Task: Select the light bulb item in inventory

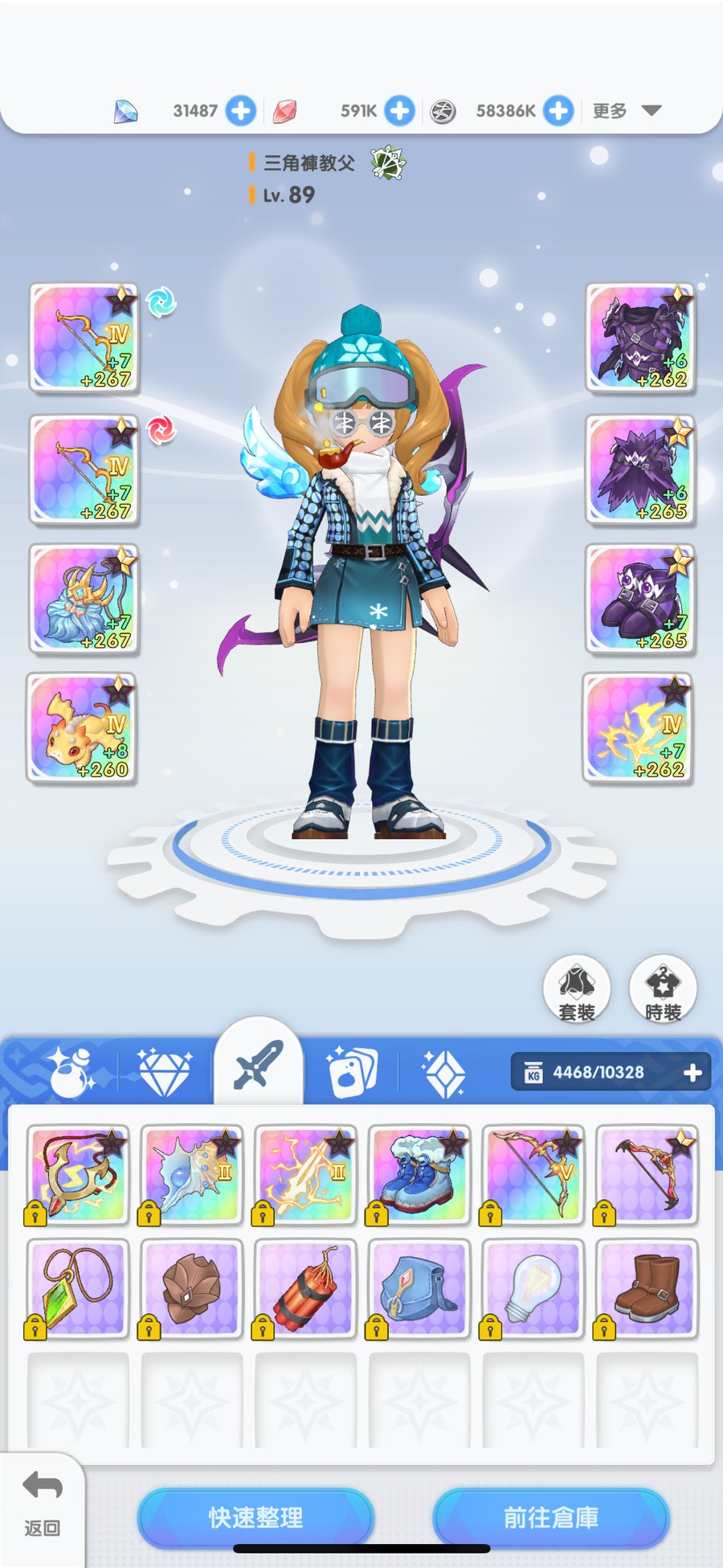Action: (x=533, y=1288)
